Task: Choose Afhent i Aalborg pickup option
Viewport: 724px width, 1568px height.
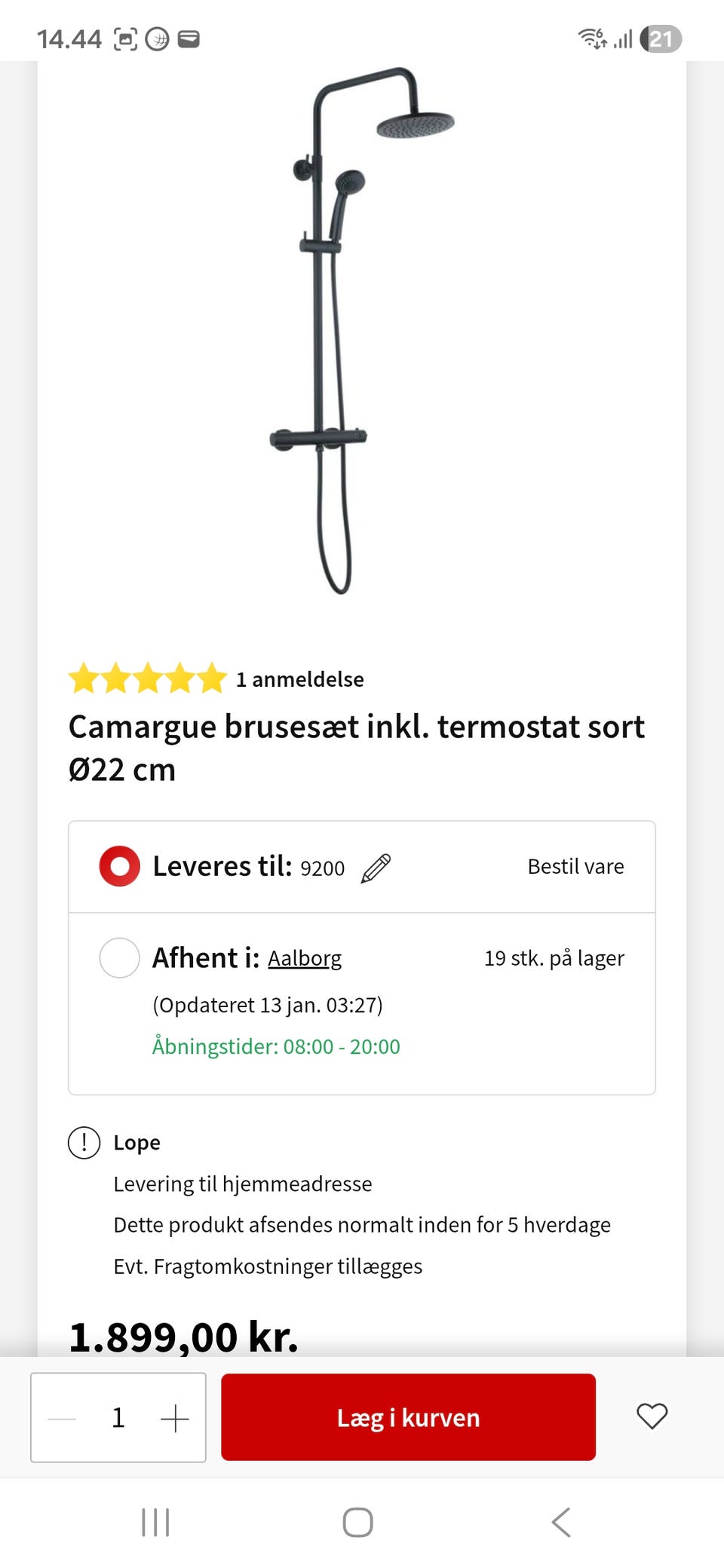Action: pos(119,958)
